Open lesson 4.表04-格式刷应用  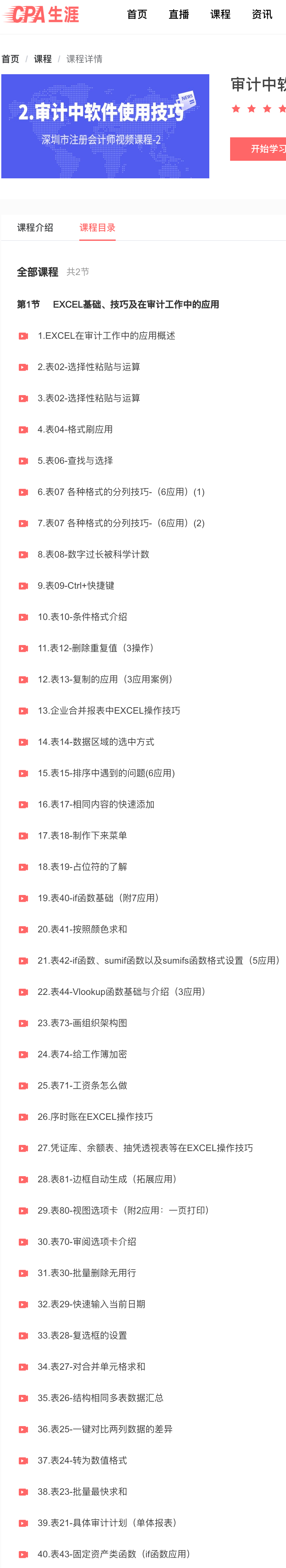[x=75, y=430]
